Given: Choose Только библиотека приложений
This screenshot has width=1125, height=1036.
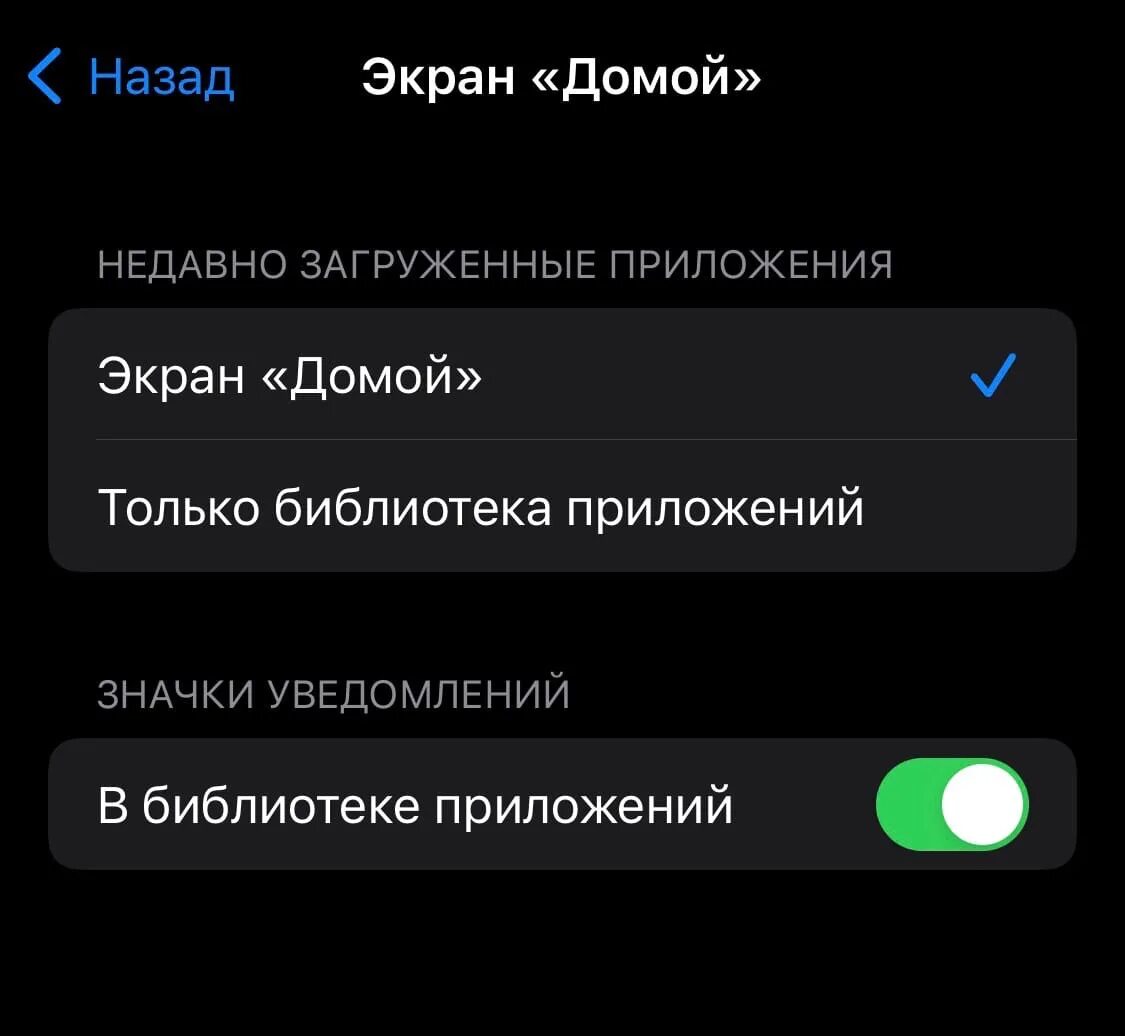Looking at the screenshot, I should (560, 507).
